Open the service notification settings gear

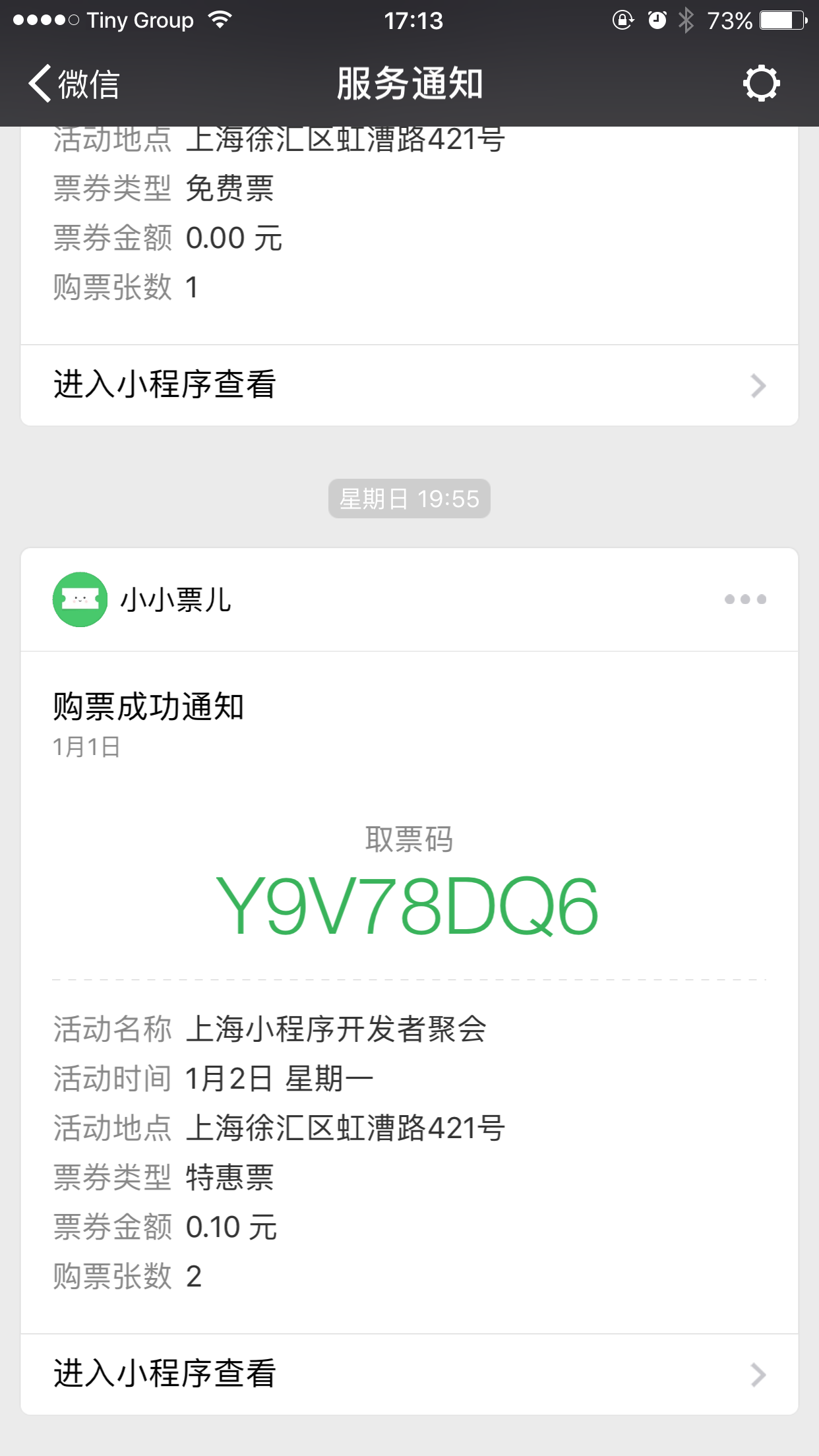[x=761, y=84]
